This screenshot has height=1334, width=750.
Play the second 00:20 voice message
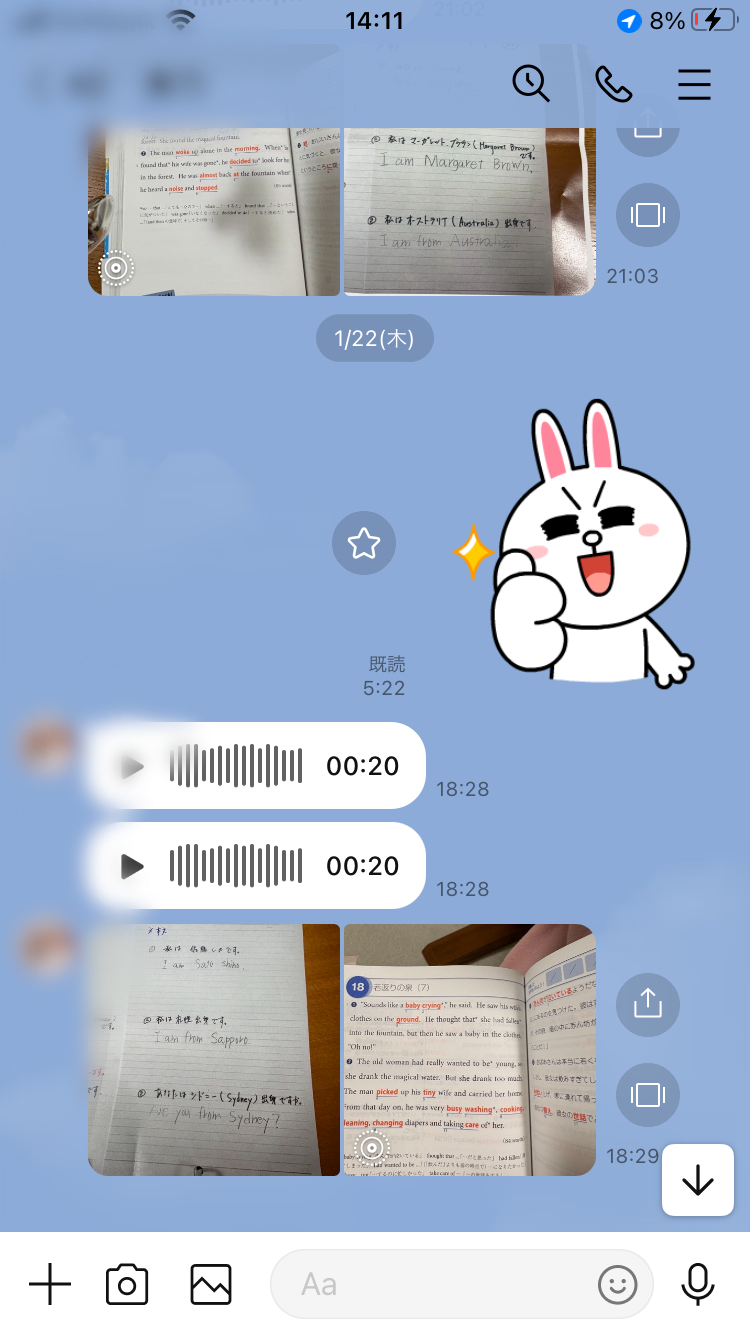click(132, 866)
